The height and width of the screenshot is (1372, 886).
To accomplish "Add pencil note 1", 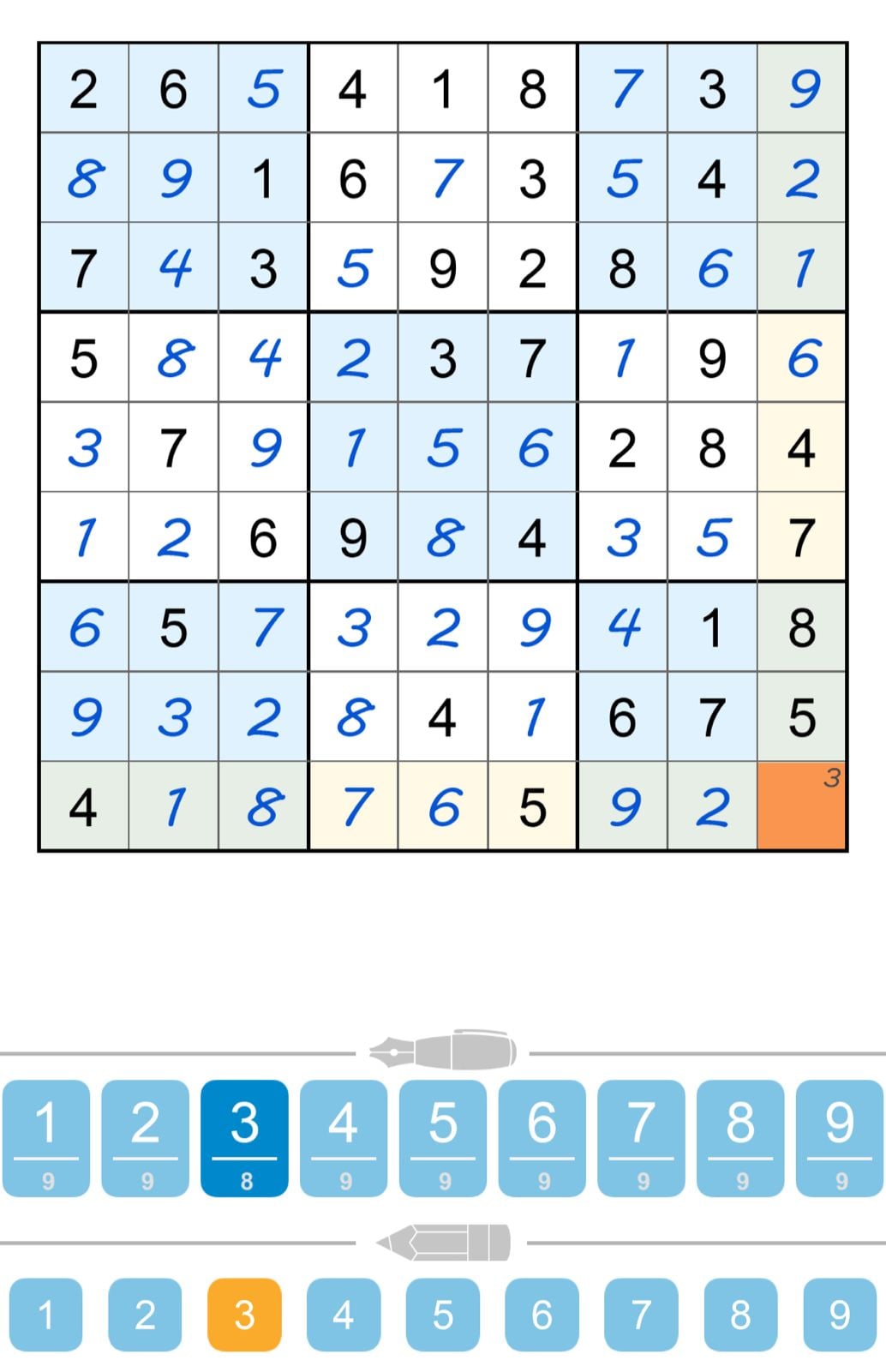I will coord(46,1314).
